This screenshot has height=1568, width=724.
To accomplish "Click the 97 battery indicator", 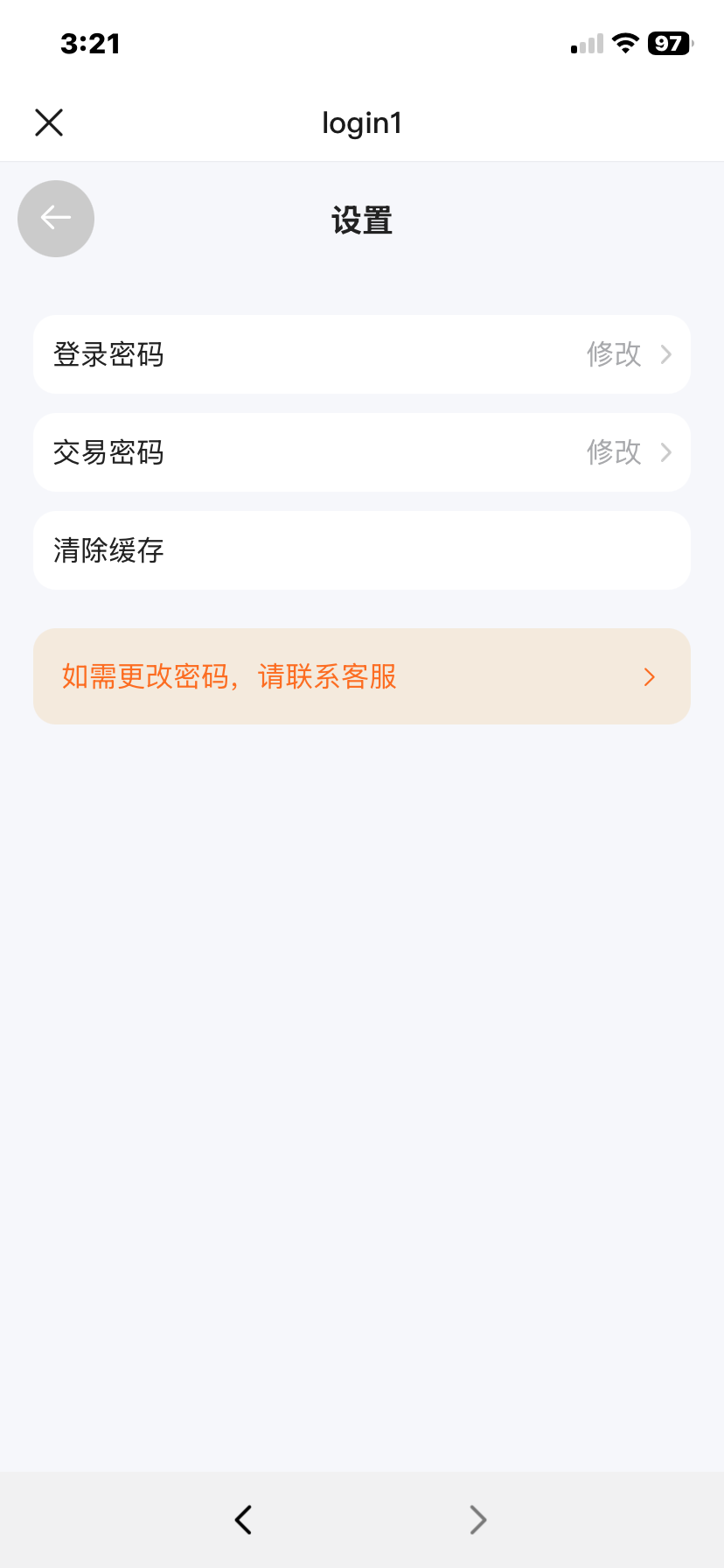I will click(x=668, y=42).
